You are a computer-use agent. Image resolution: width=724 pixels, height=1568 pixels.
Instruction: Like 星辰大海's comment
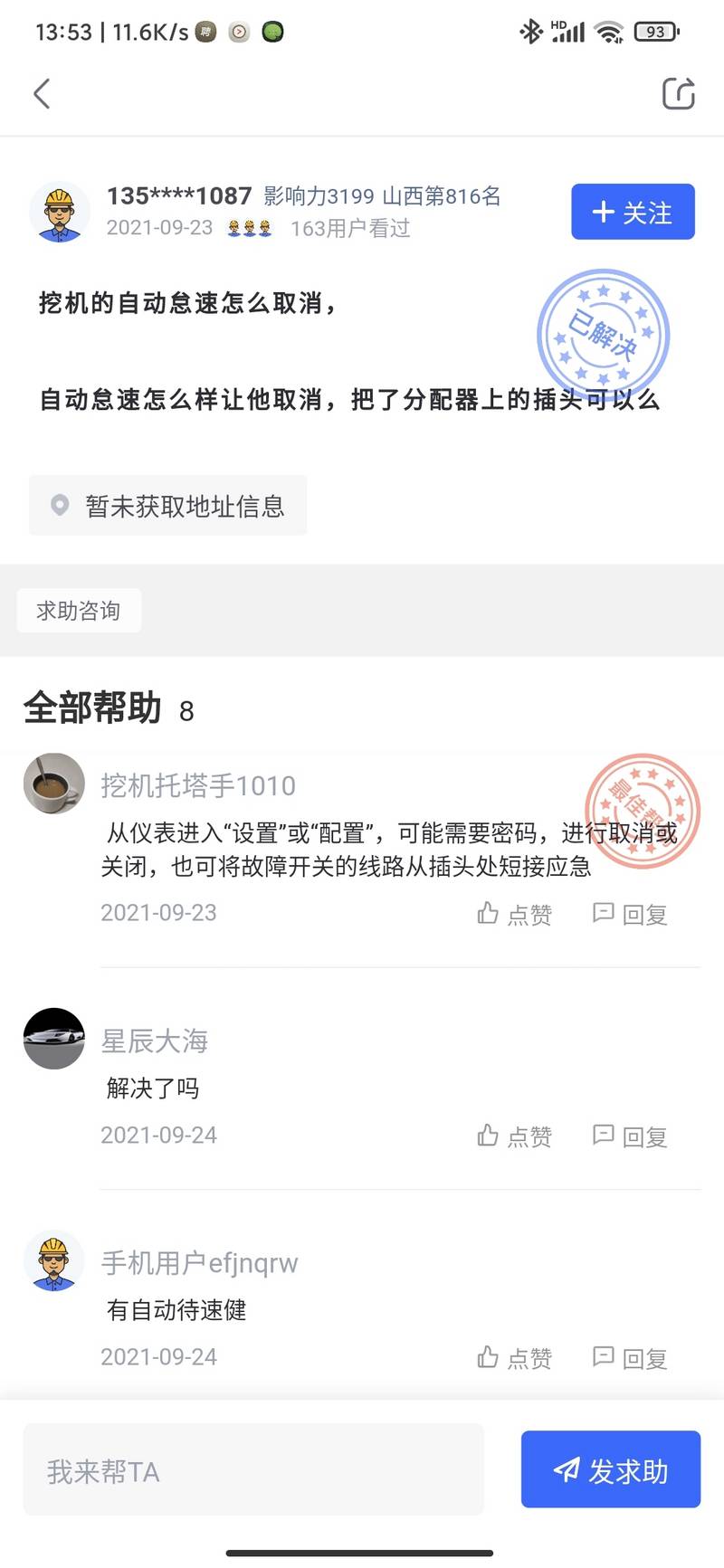tap(514, 1136)
